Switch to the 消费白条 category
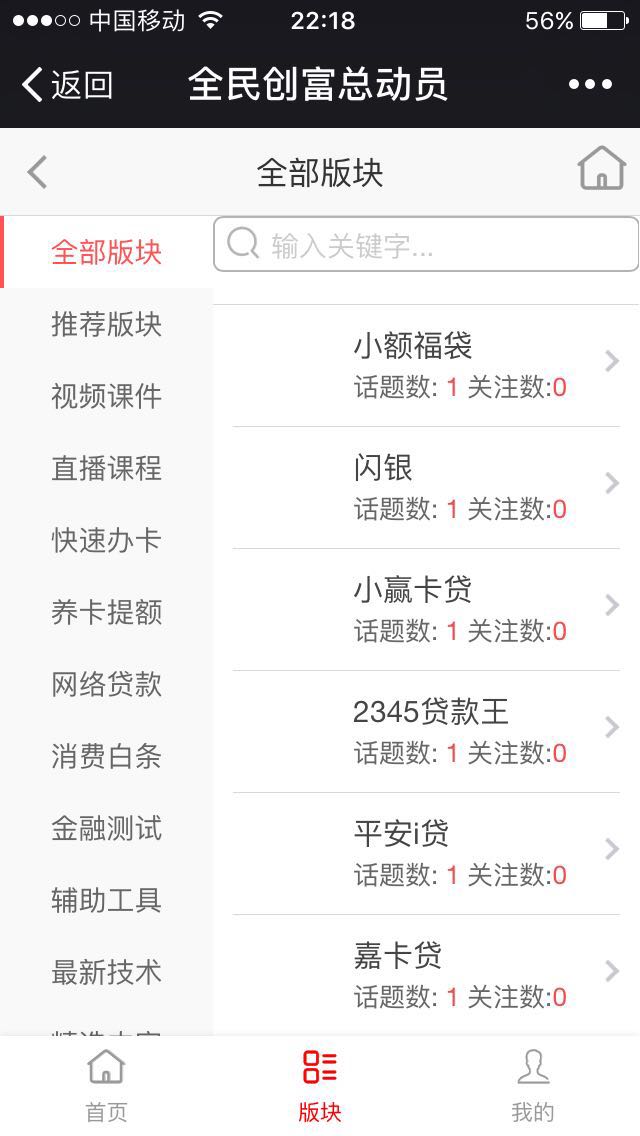The width and height of the screenshot is (640, 1136). 106,756
